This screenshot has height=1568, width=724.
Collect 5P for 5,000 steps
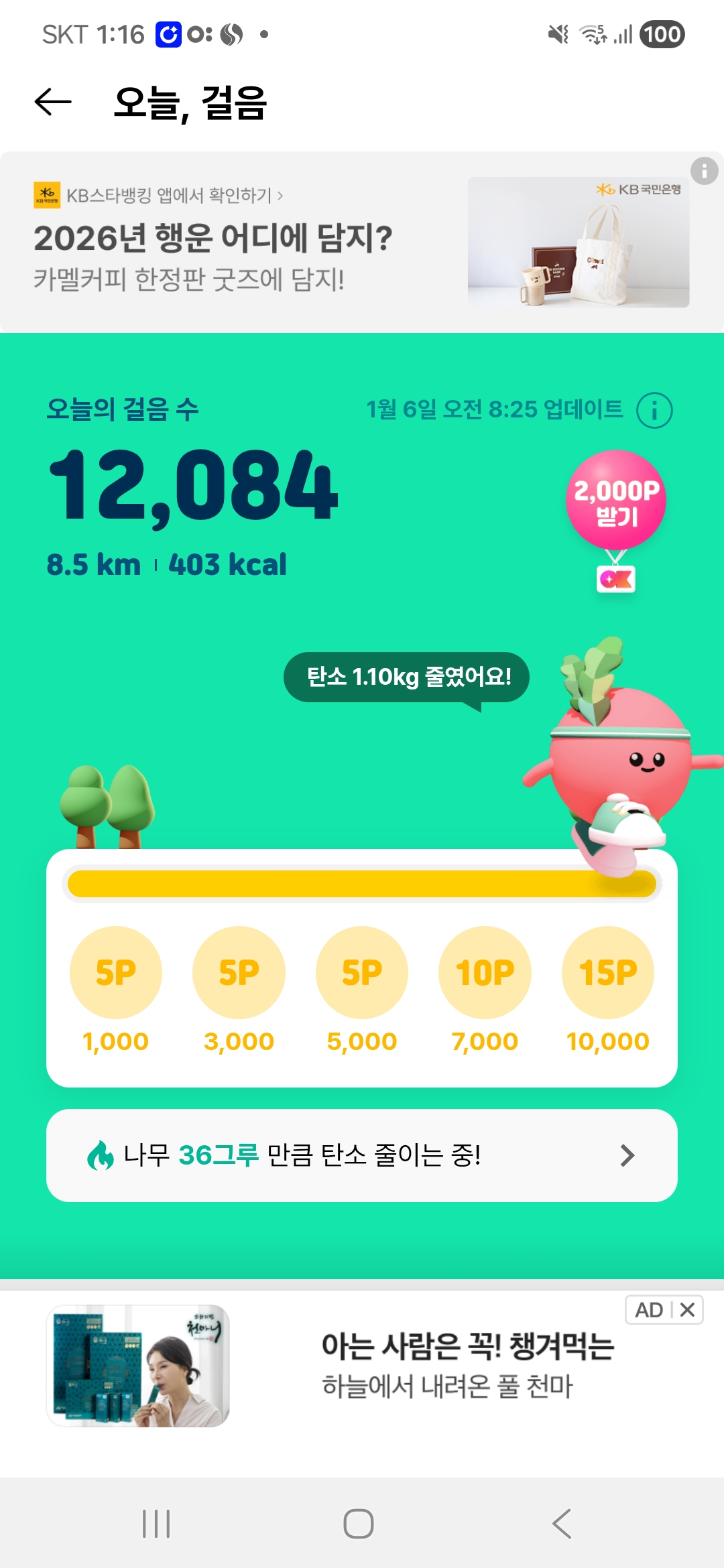[x=362, y=973]
